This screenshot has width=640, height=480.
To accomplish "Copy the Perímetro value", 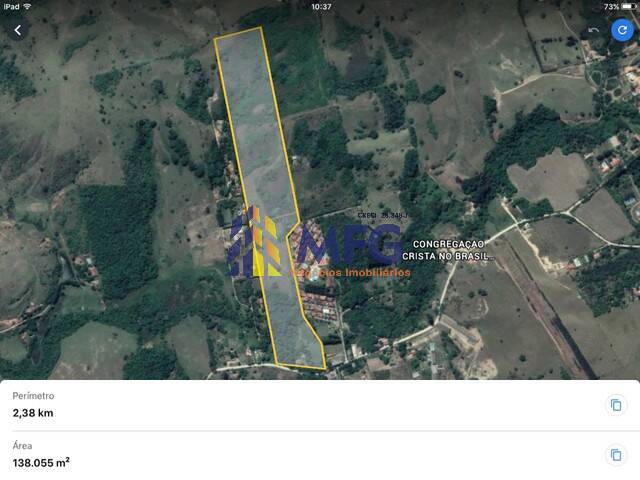I will [x=616, y=405].
